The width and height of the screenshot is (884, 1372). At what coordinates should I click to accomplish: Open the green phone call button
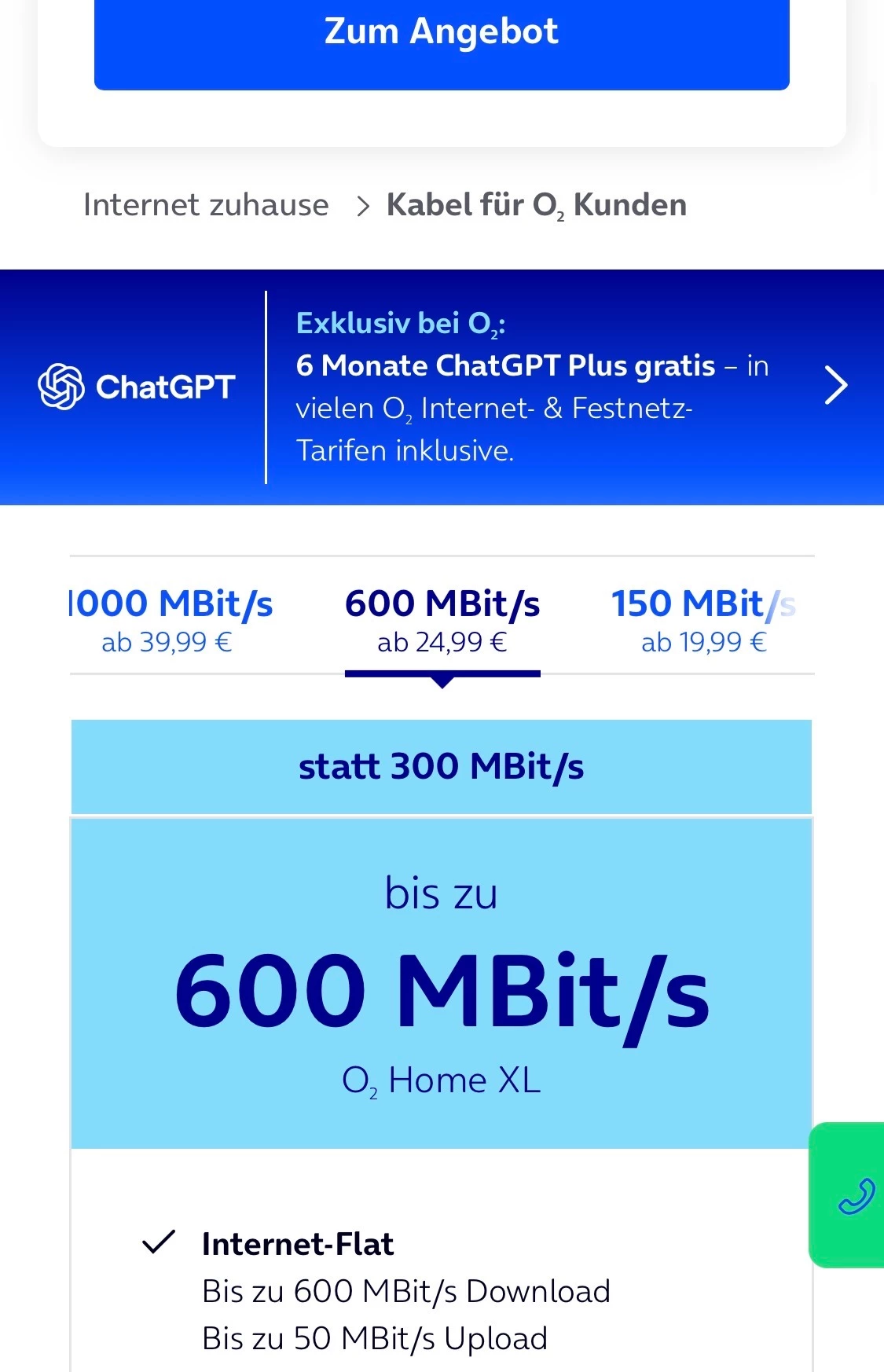pos(853,1195)
